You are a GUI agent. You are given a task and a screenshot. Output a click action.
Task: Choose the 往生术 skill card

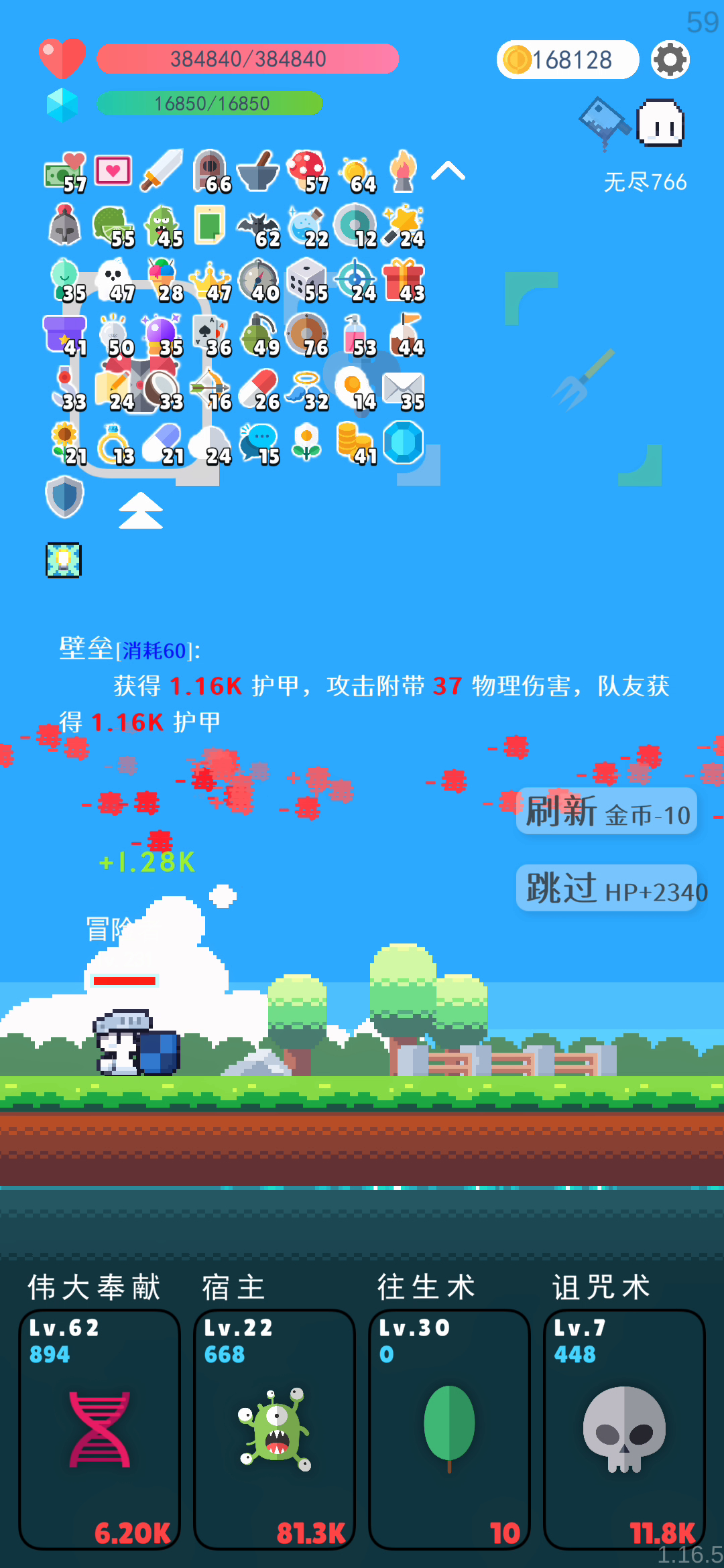click(450, 1429)
